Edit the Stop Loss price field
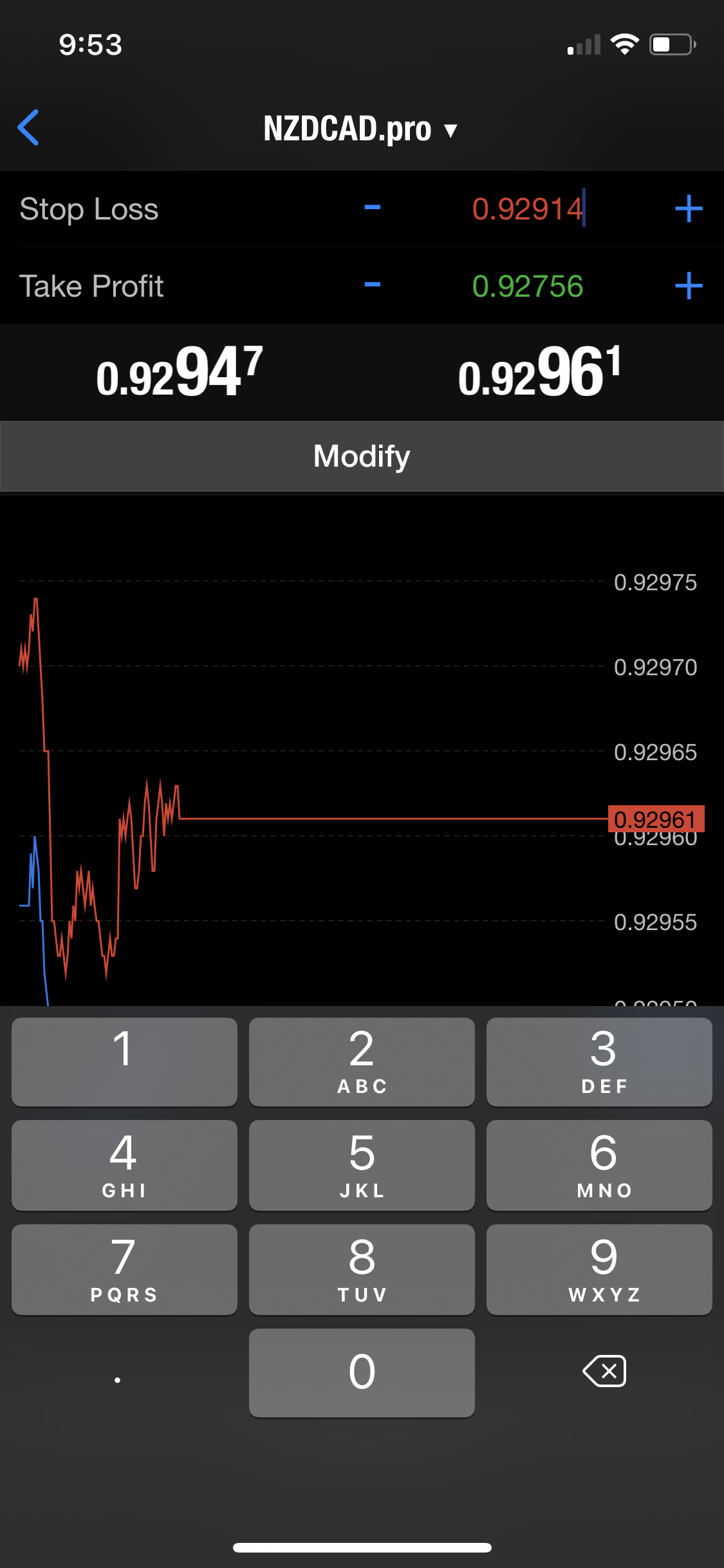724x1568 pixels. pos(528,209)
